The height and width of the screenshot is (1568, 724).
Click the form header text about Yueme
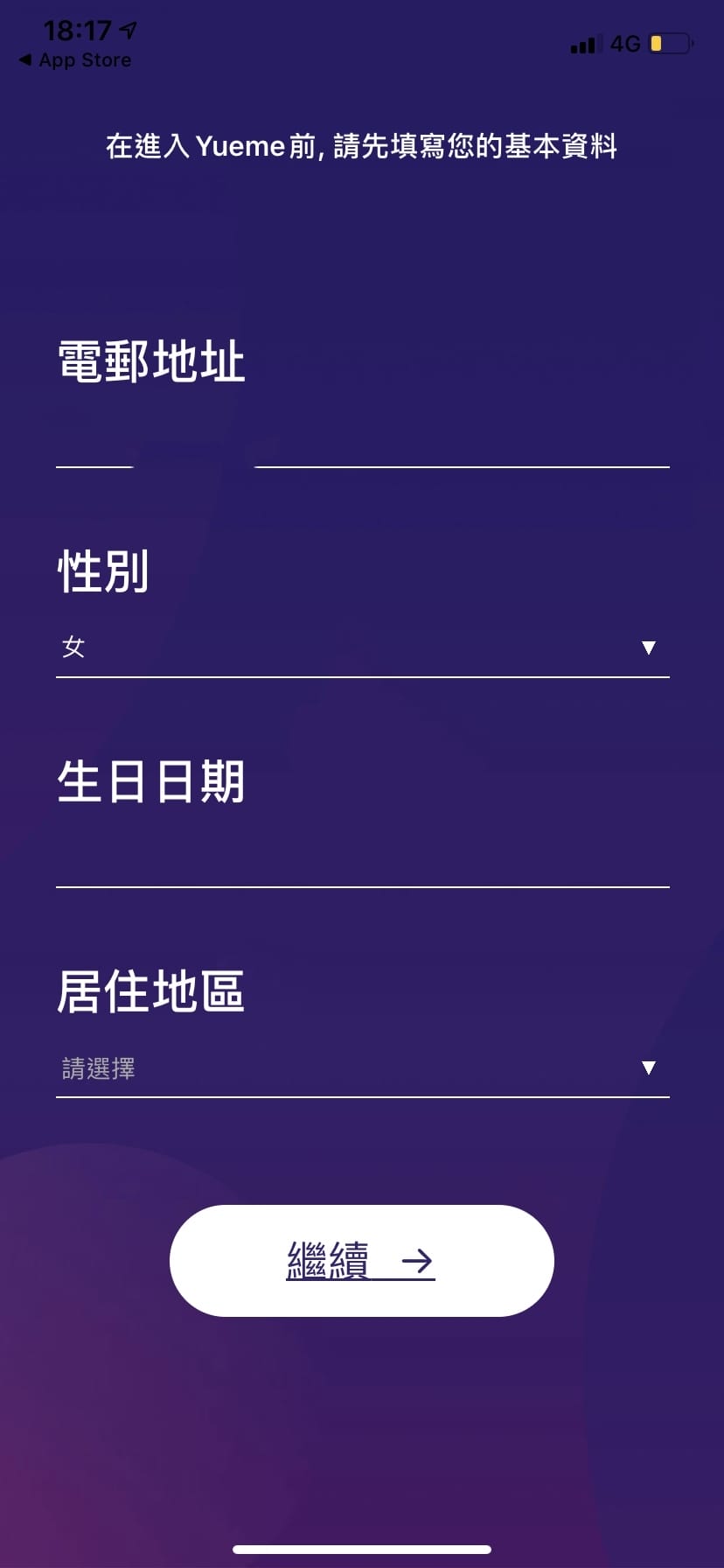click(x=362, y=145)
